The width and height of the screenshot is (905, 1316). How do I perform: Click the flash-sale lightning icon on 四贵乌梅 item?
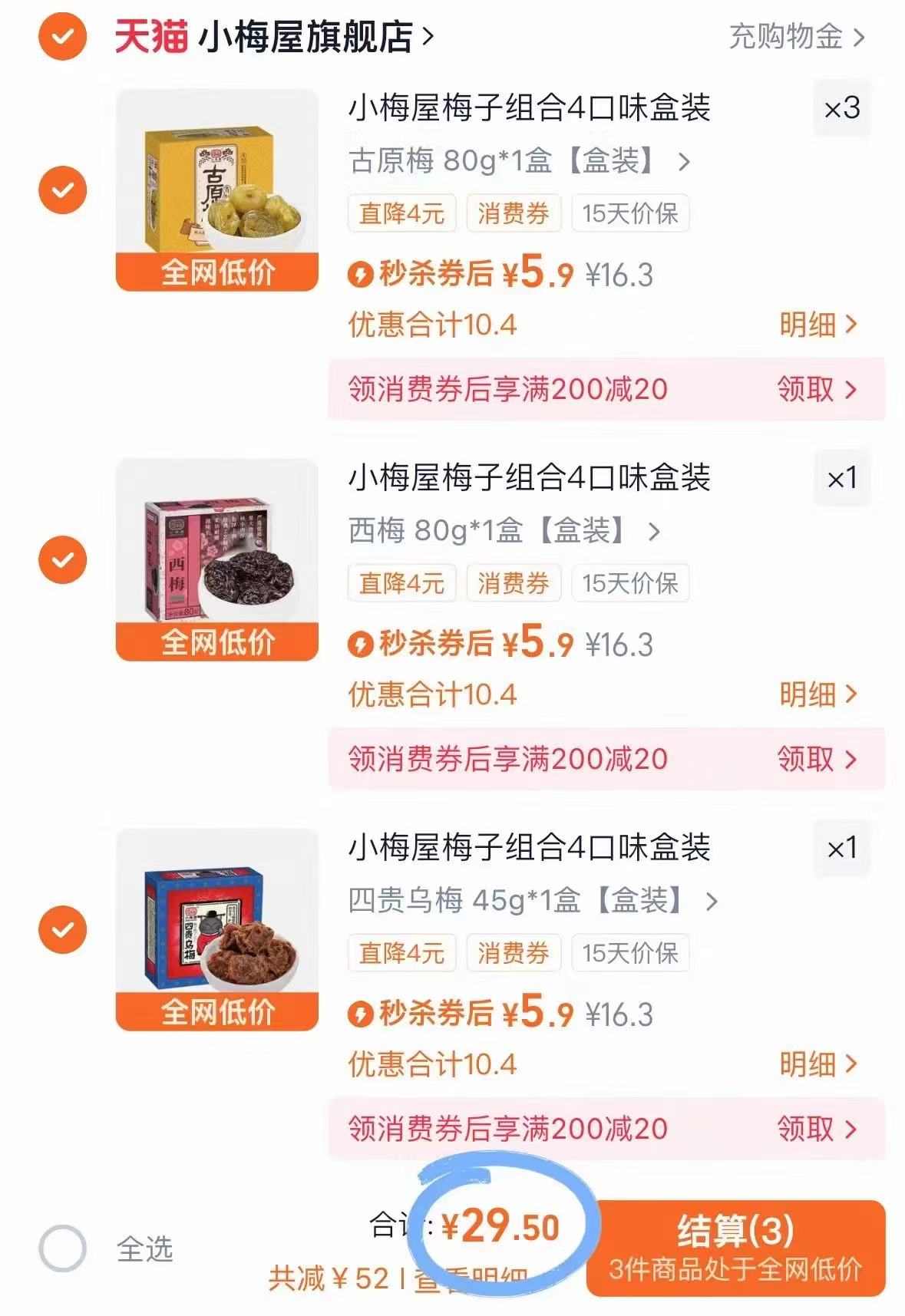(x=361, y=1016)
